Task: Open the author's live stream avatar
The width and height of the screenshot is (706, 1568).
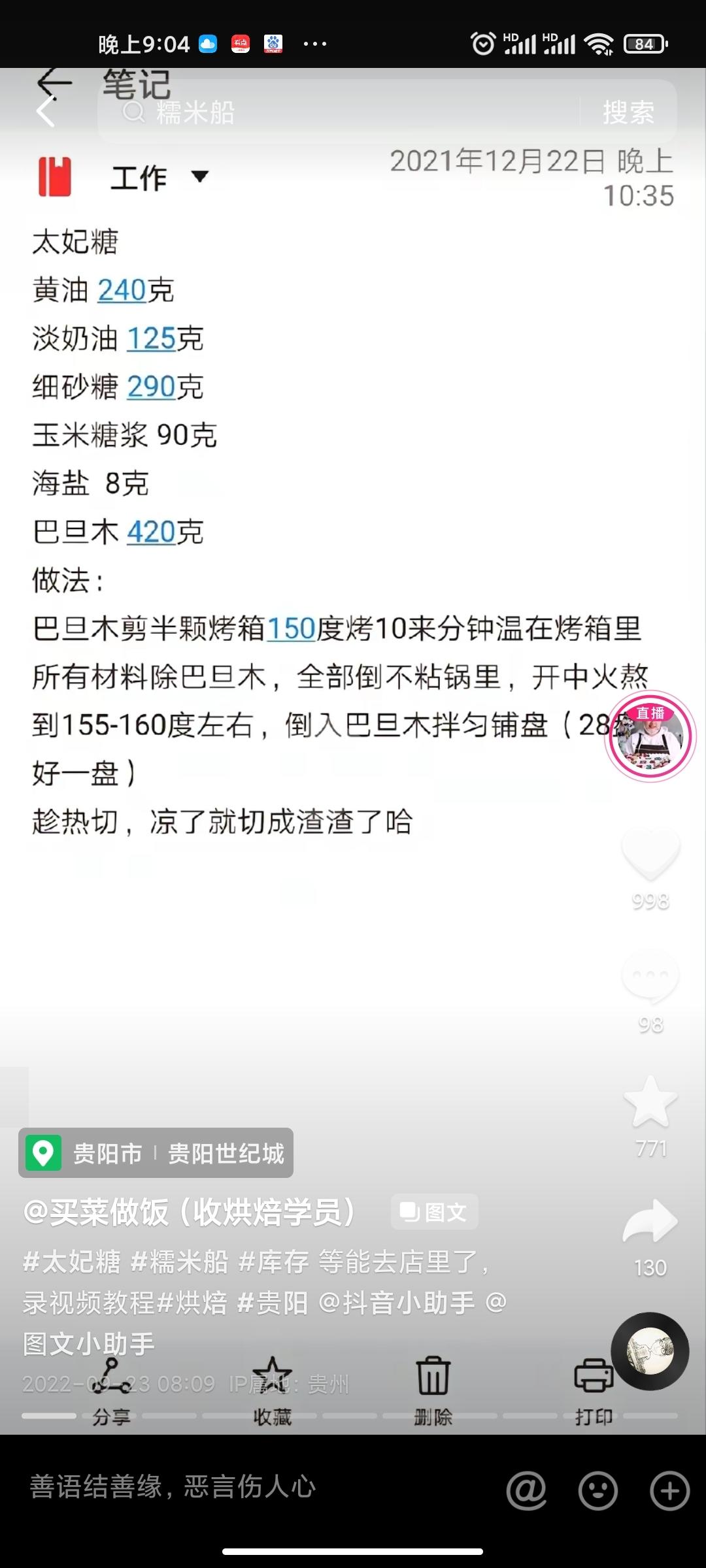Action: [x=650, y=736]
